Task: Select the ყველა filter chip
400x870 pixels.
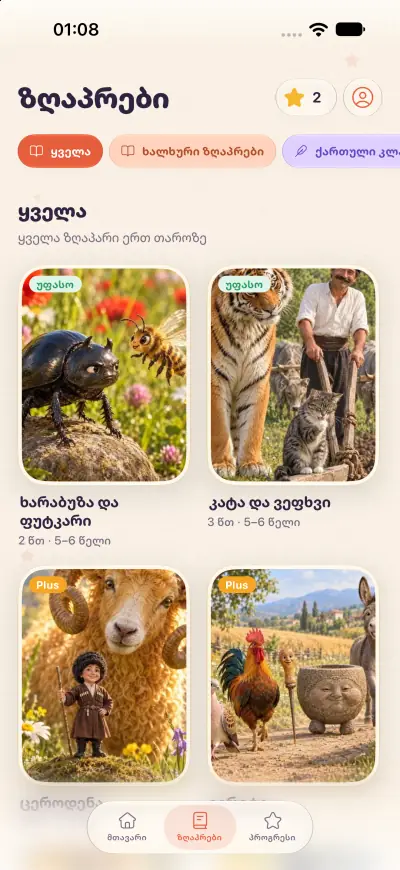Action: (x=60, y=151)
